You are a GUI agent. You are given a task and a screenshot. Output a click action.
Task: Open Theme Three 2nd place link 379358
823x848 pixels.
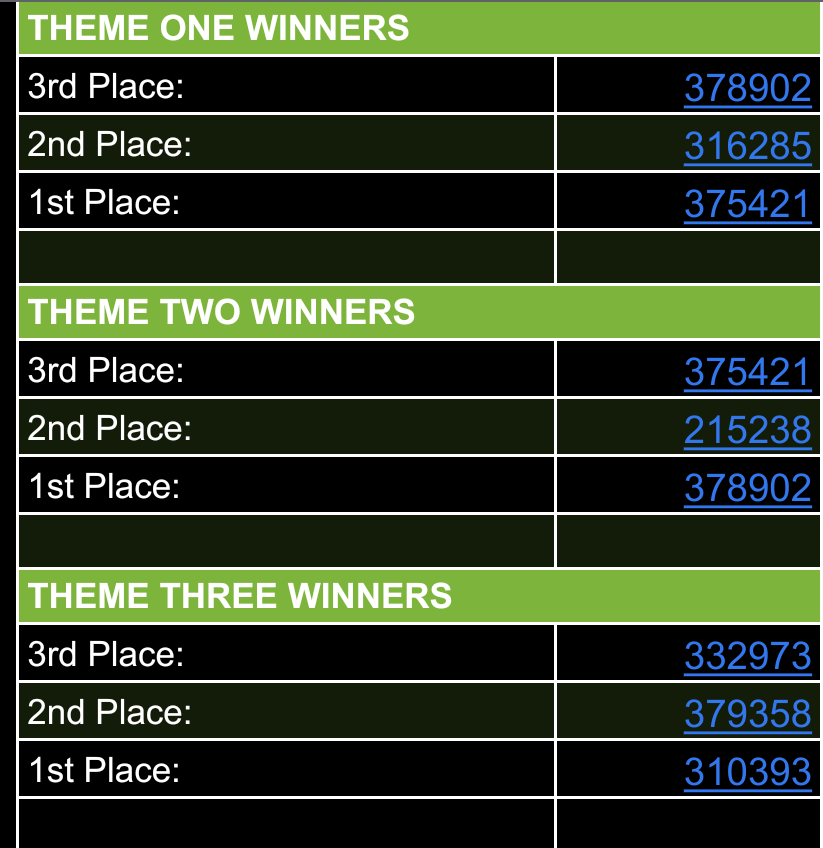[747, 714]
